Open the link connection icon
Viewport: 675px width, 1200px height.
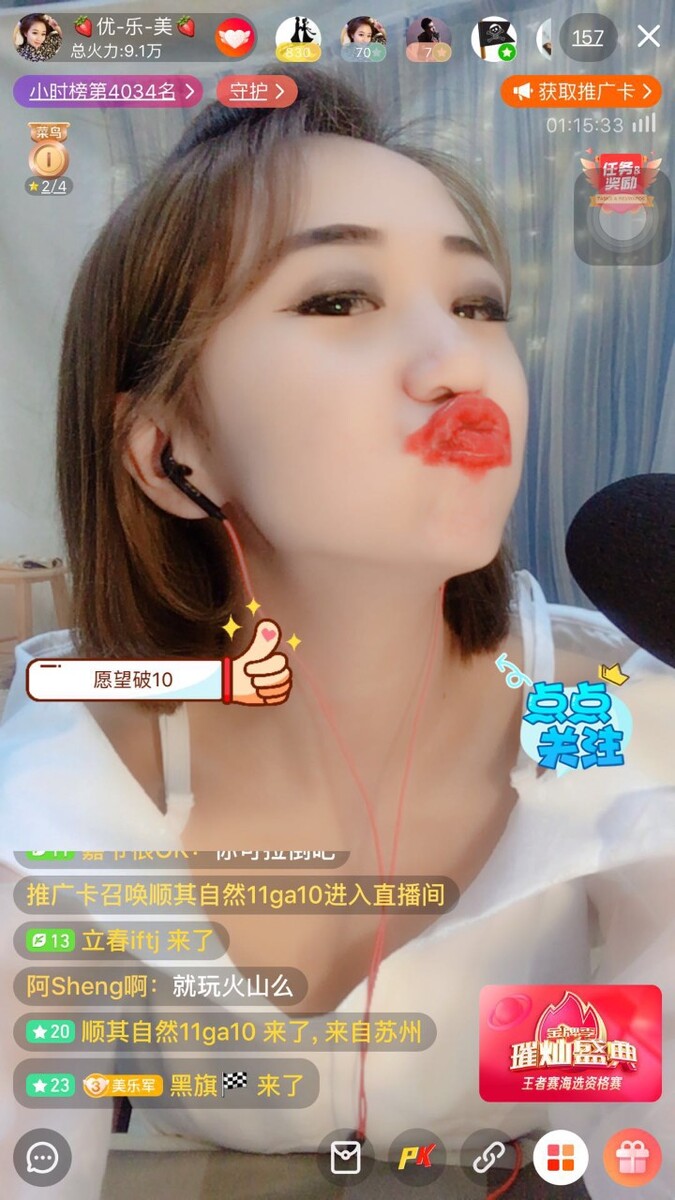click(487, 1158)
